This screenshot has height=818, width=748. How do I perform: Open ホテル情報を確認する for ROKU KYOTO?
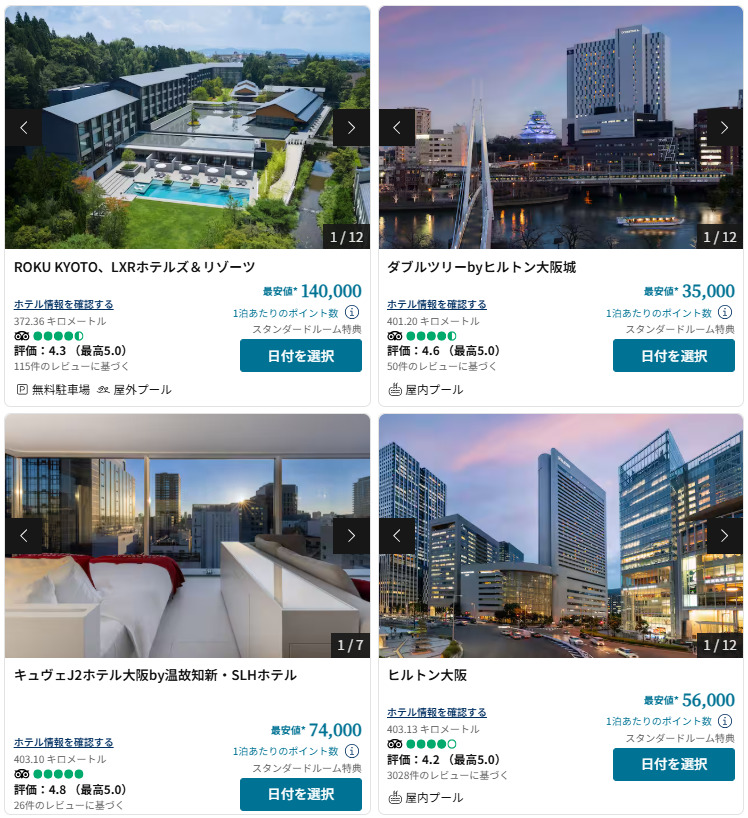click(63, 304)
